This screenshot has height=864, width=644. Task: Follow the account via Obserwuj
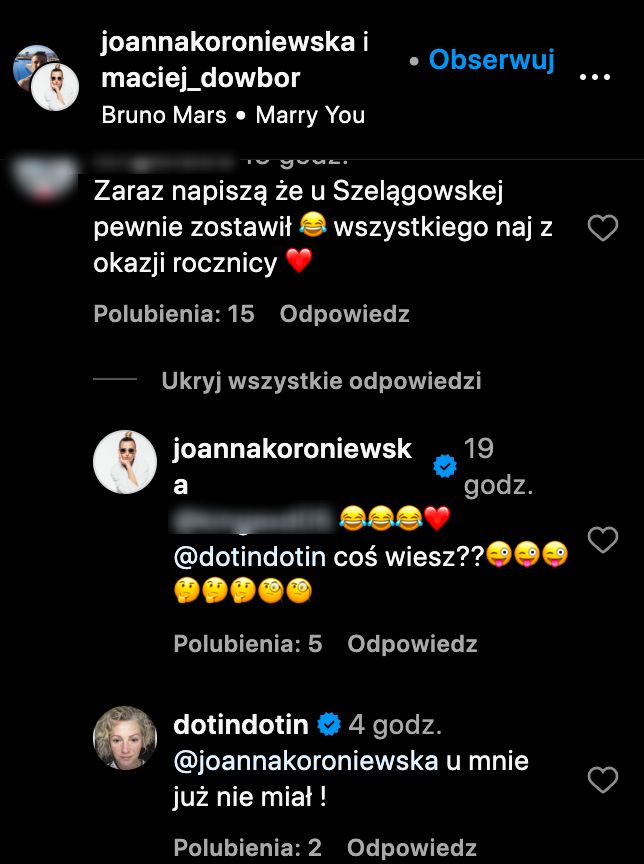491,60
